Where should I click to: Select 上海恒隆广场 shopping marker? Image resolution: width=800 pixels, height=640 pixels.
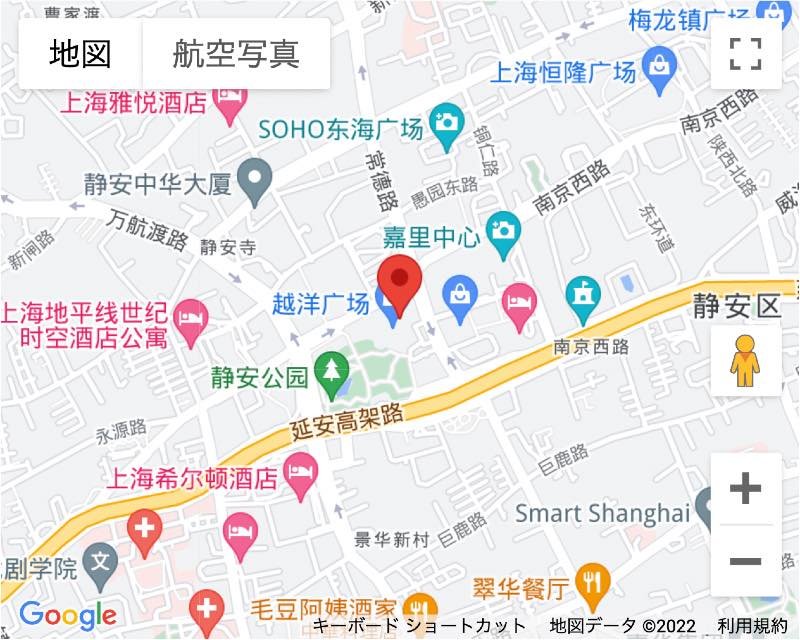(x=659, y=72)
